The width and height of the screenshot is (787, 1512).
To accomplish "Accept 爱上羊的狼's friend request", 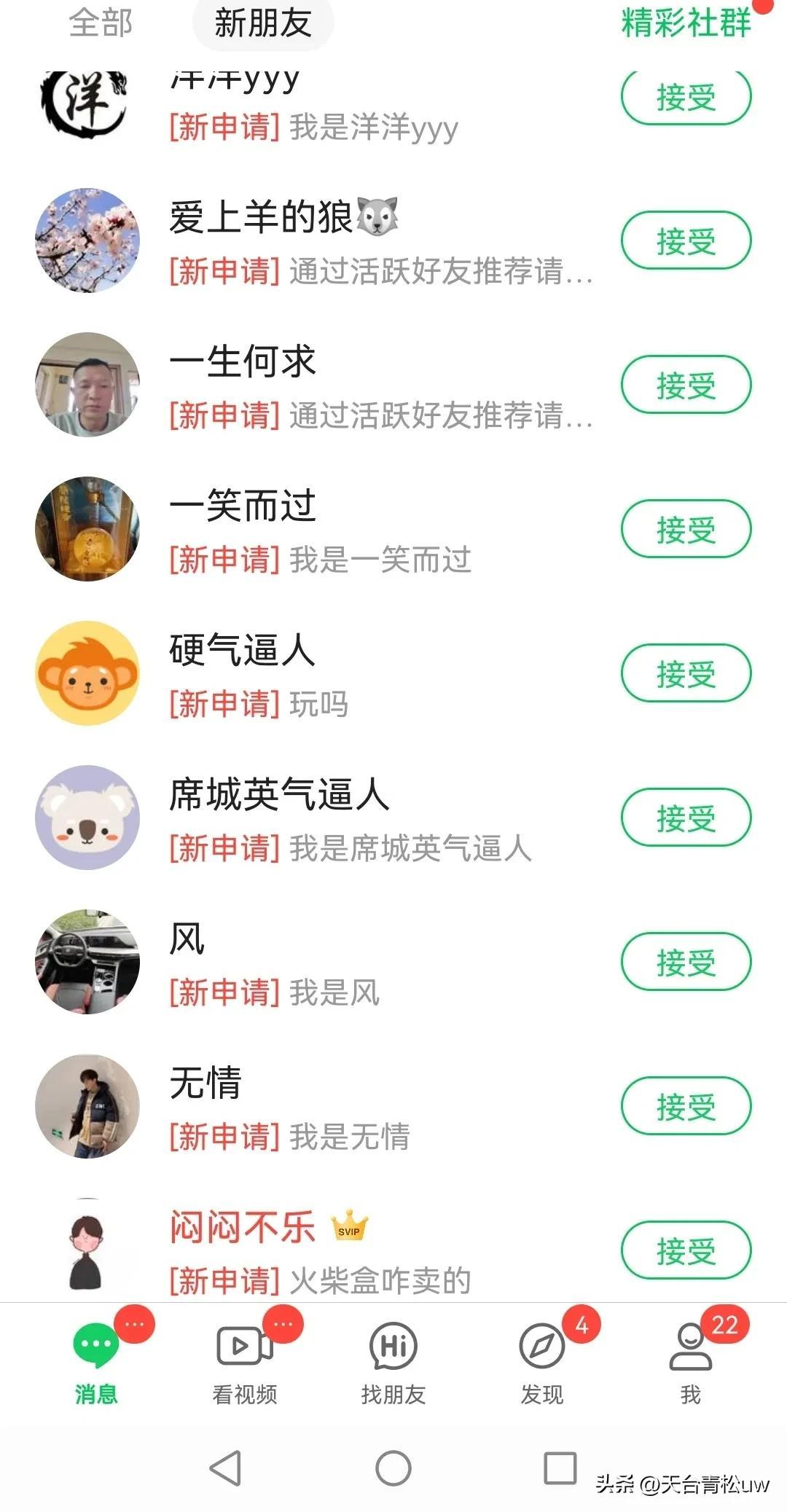I will (685, 241).
